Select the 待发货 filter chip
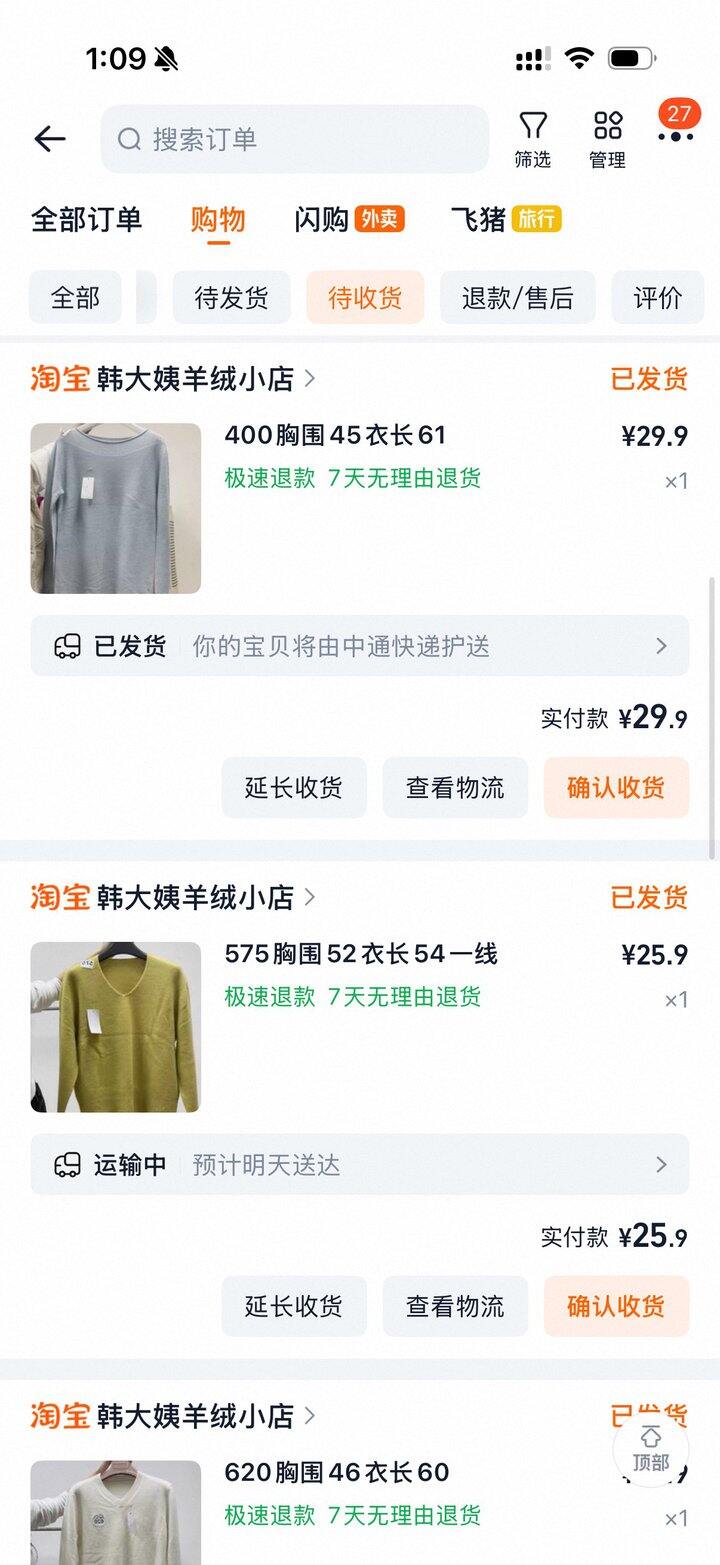Image resolution: width=720 pixels, height=1565 pixels. click(231, 297)
